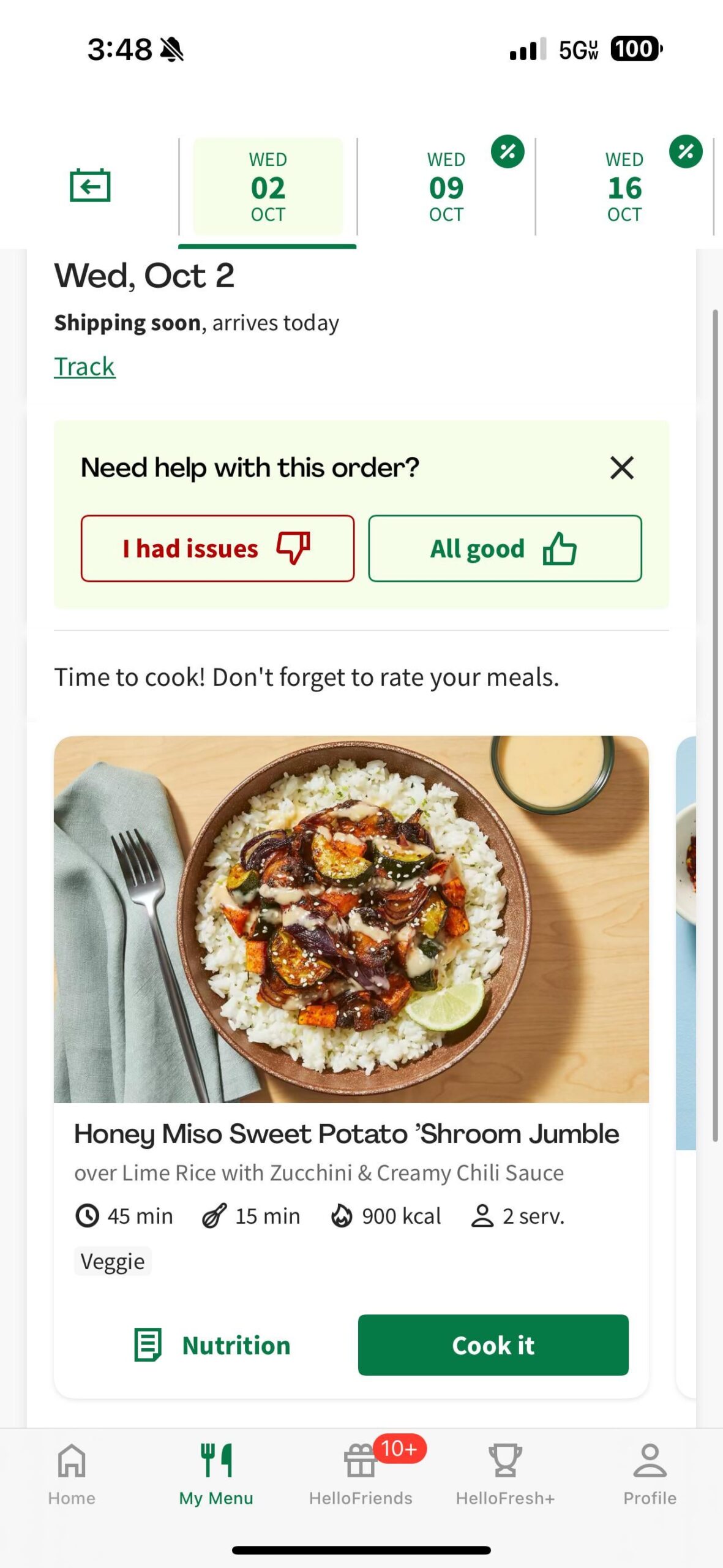Image resolution: width=723 pixels, height=1568 pixels.
Task: Switch to the Wed 16 Oct delivery
Action: 624,186
